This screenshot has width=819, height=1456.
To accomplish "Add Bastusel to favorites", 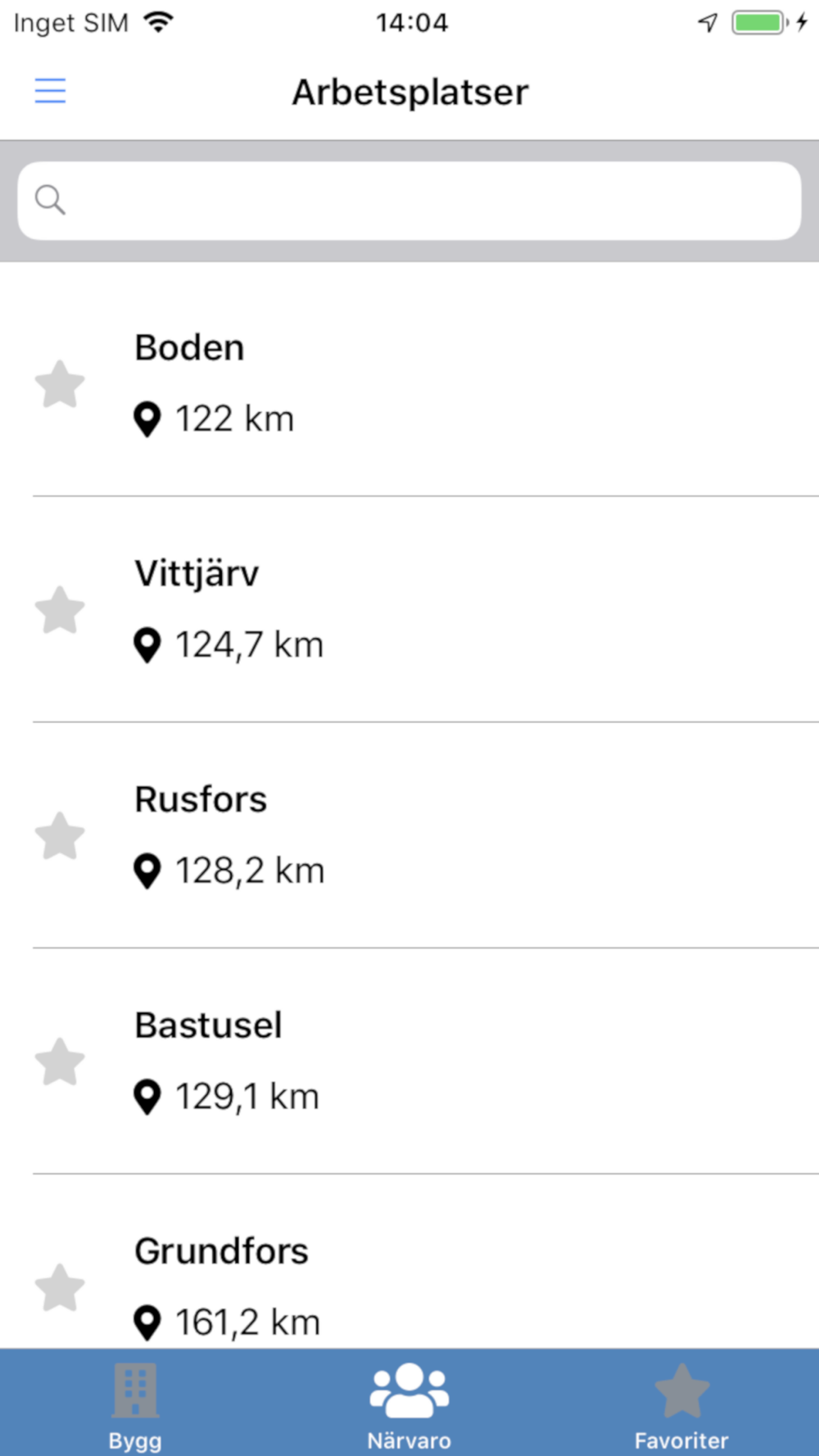I will 60,1062.
